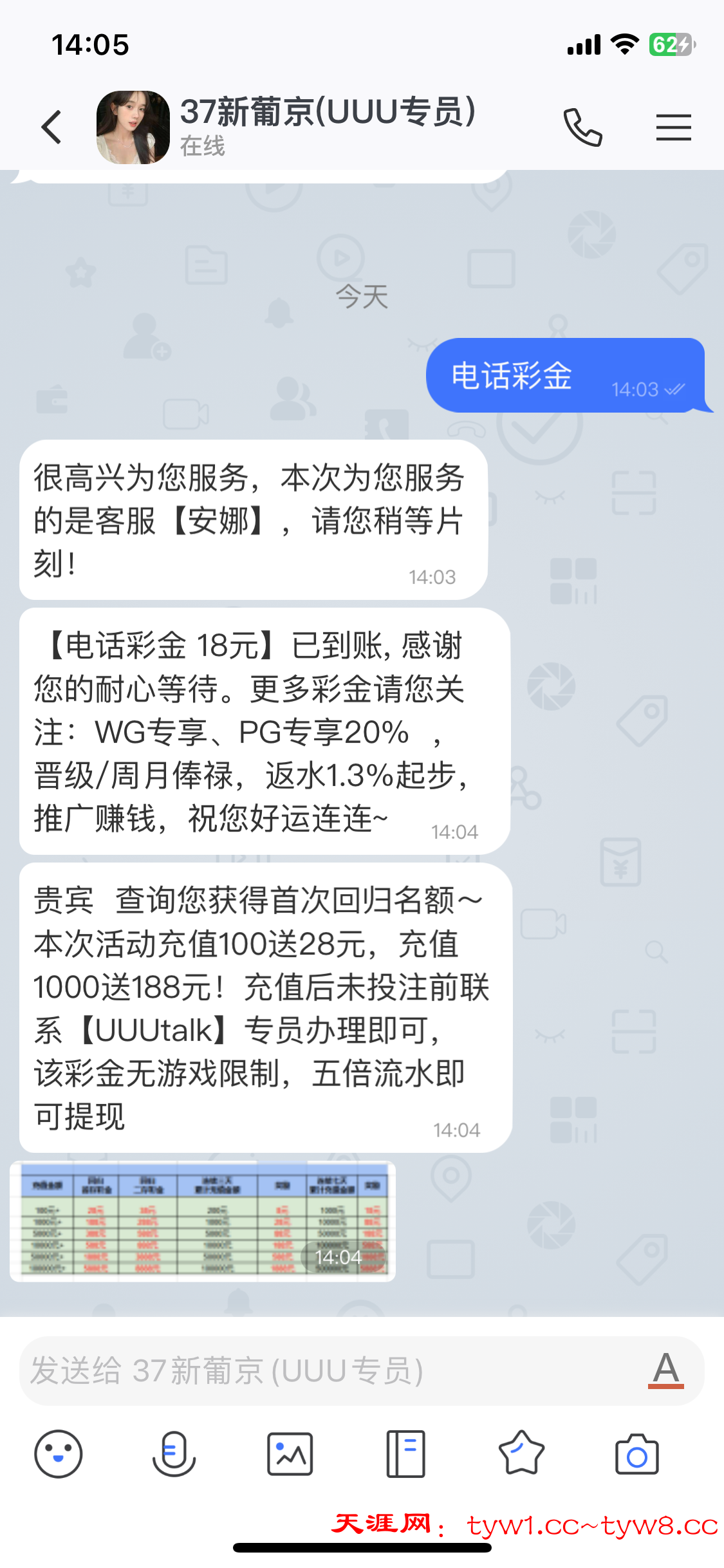Open the emoji picker
Screen dimensions: 724x1568
[59, 1454]
